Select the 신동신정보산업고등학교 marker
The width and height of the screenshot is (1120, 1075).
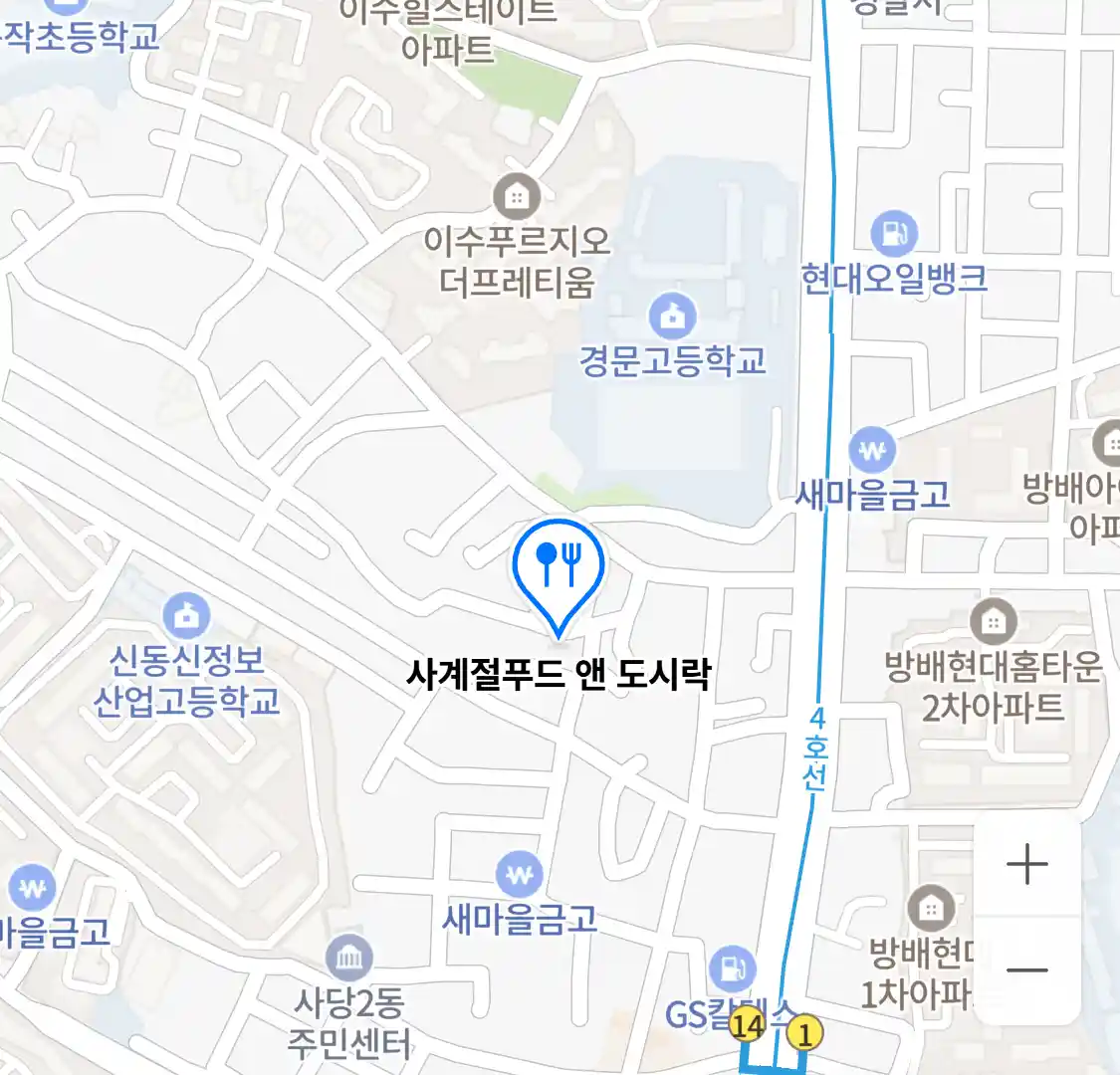(x=186, y=616)
